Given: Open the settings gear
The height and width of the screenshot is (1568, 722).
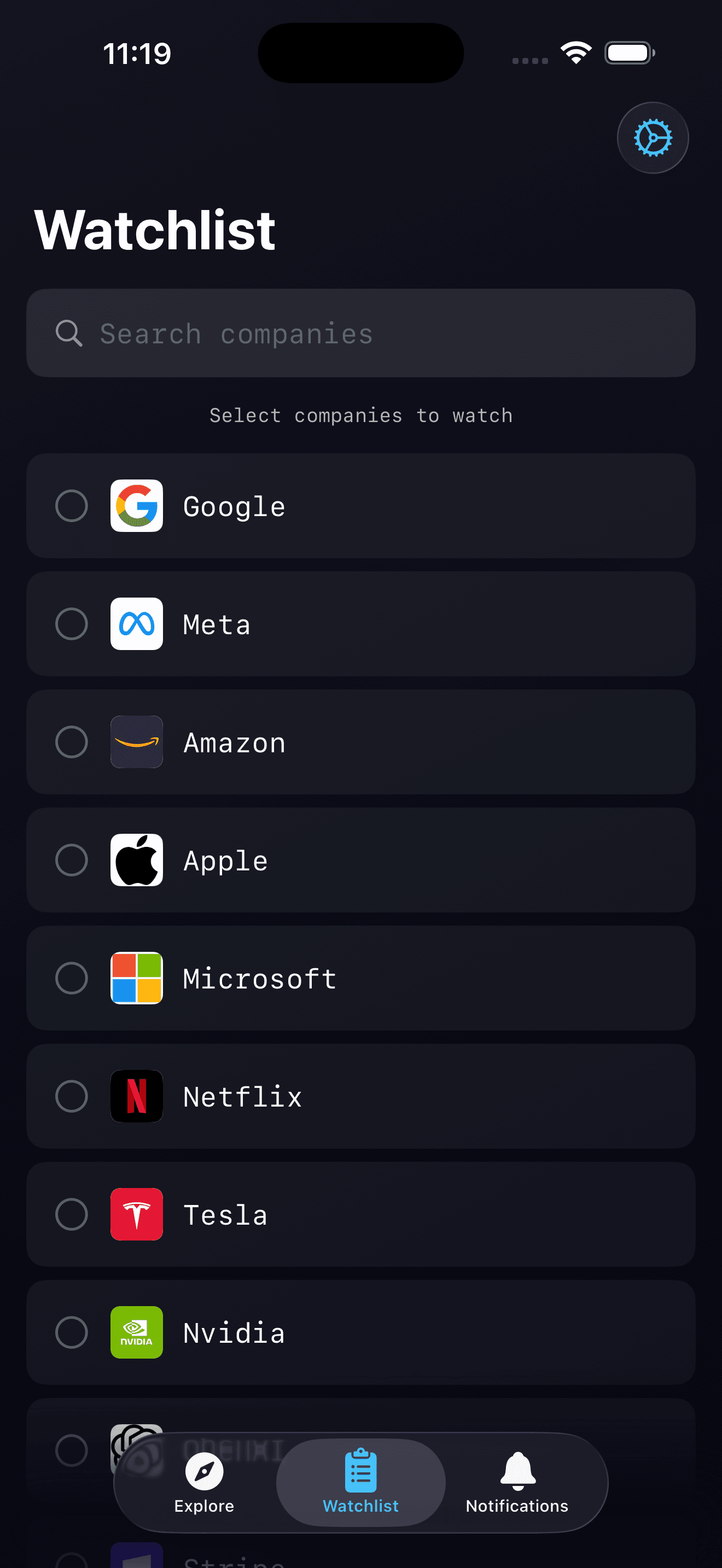Looking at the screenshot, I should (652, 138).
